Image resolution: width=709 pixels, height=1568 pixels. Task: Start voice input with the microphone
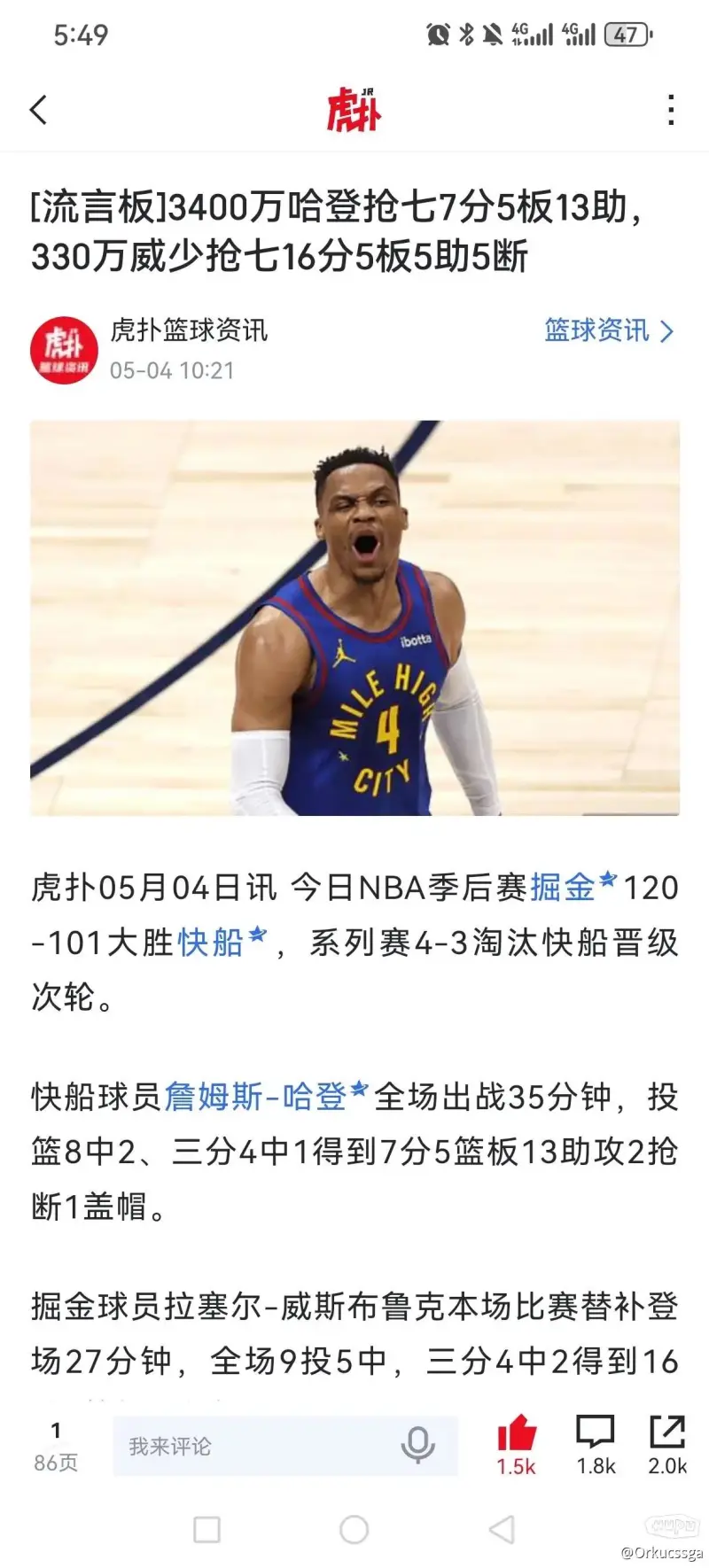[417, 1446]
